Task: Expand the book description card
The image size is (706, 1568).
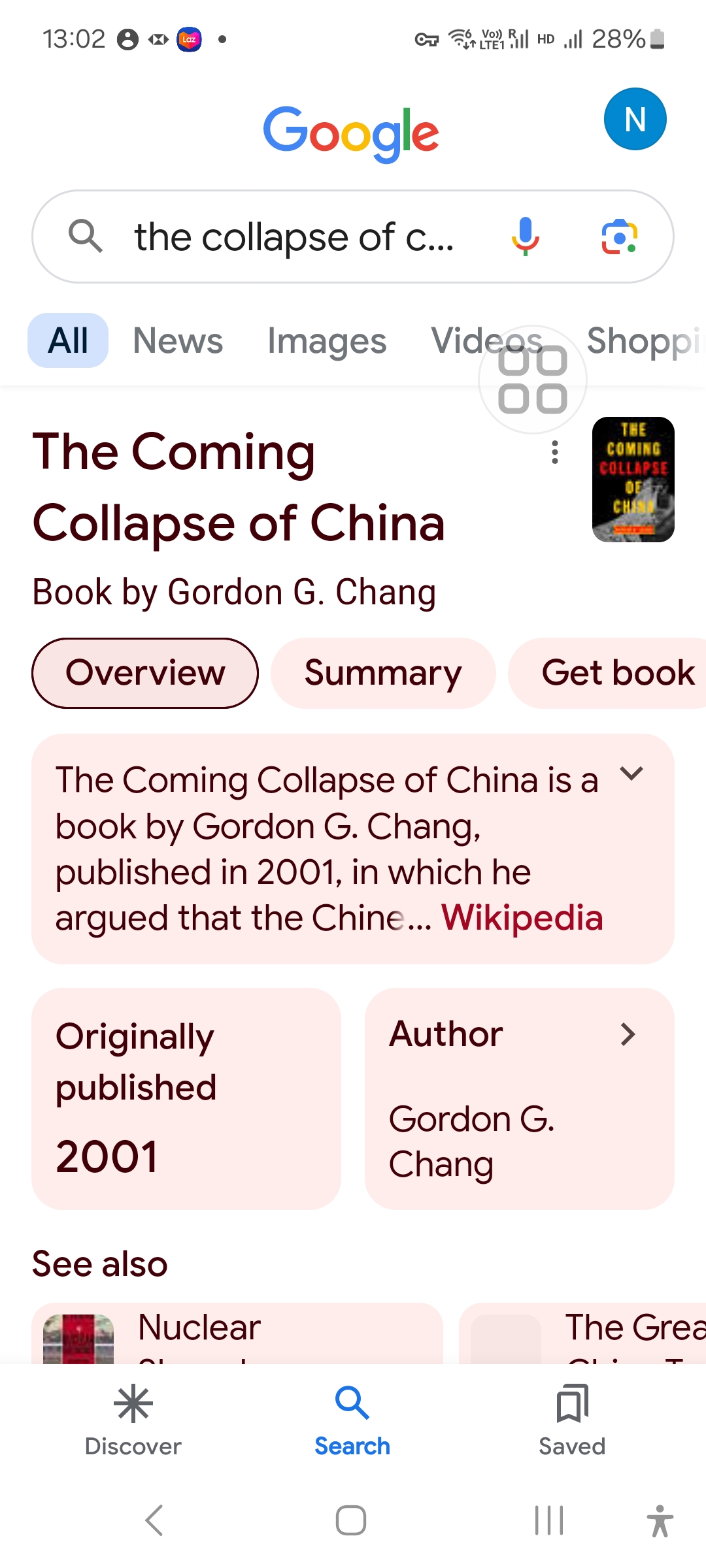Action: pyautogui.click(x=631, y=774)
